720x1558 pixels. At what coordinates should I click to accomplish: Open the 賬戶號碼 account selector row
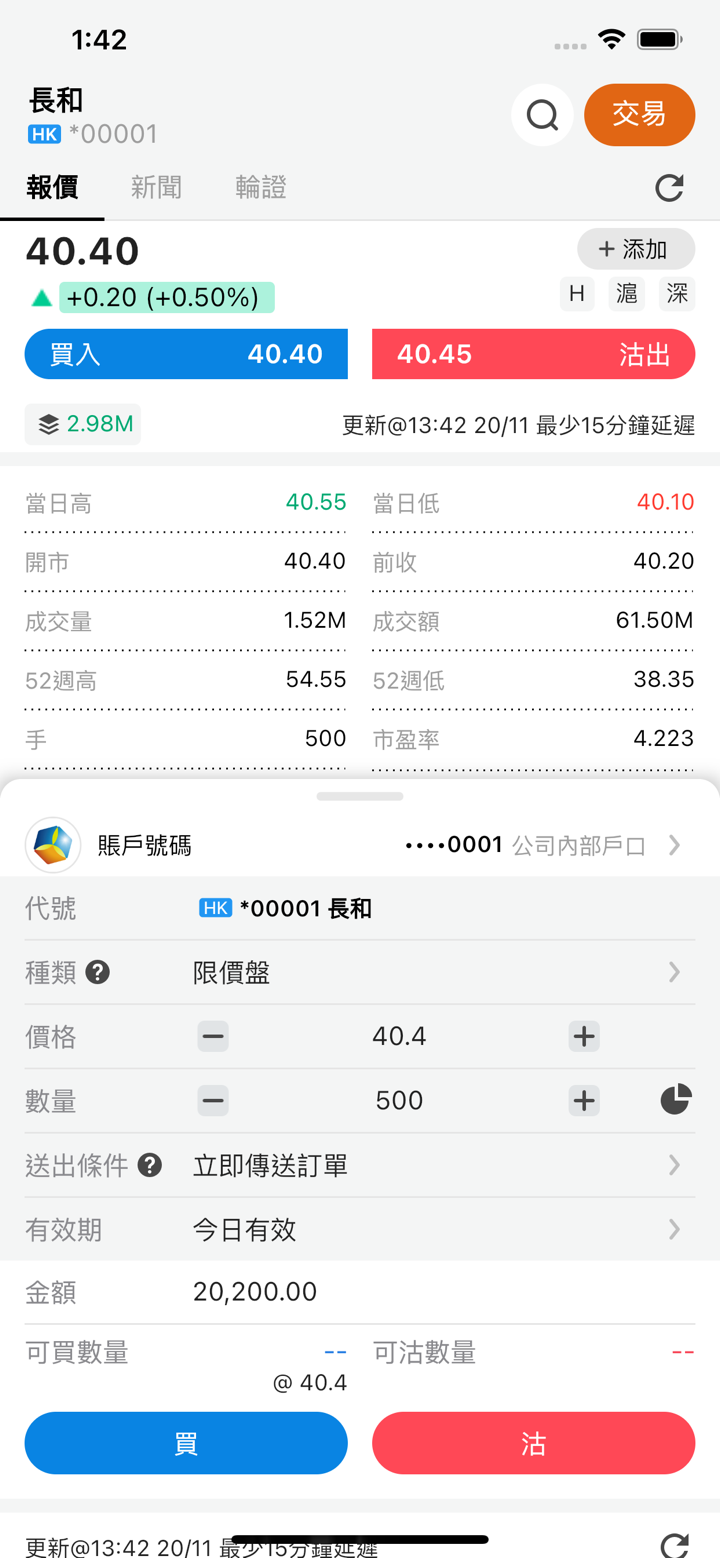point(360,845)
